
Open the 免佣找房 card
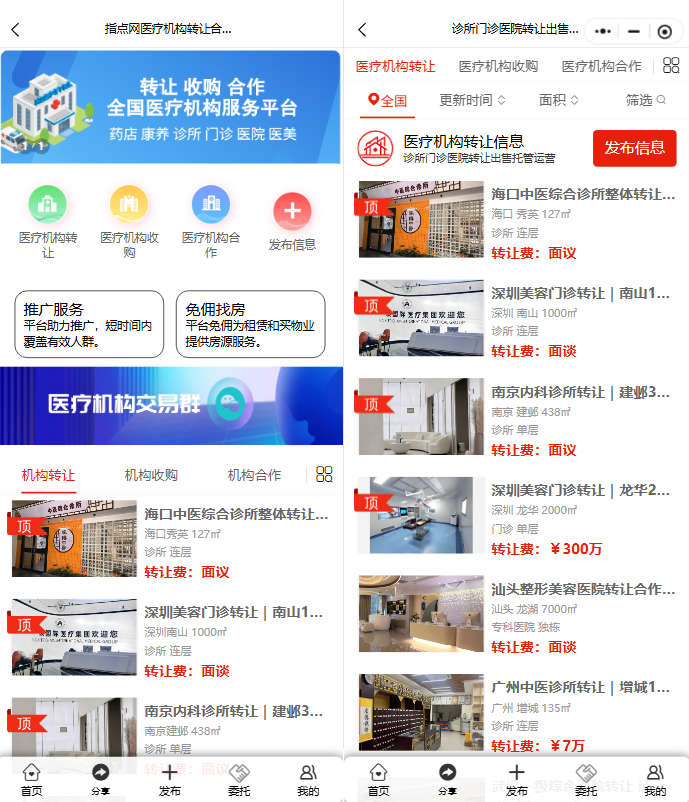tap(251, 324)
